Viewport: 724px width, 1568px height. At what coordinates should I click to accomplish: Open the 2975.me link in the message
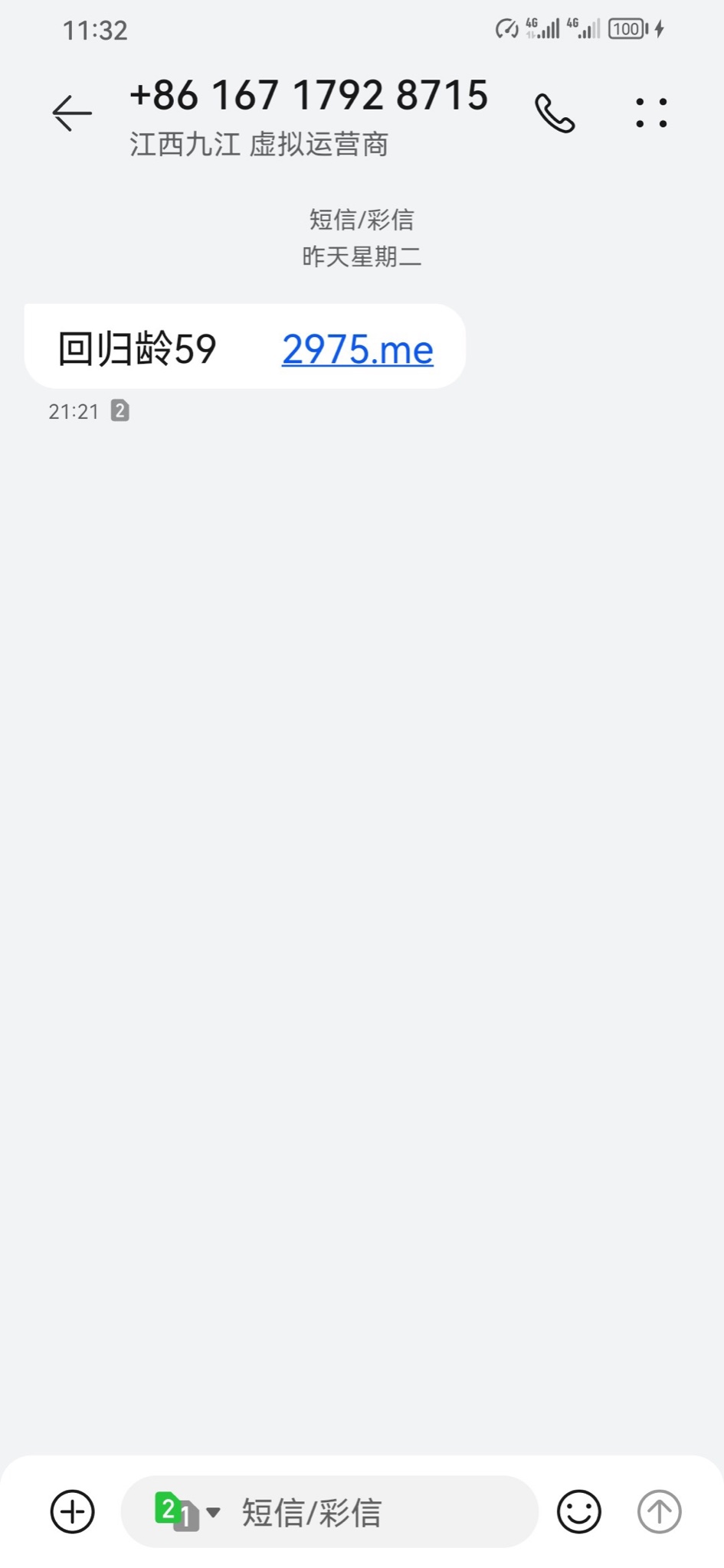pos(357,349)
